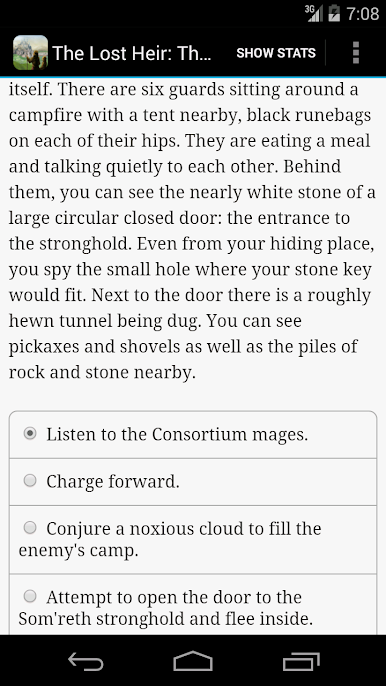Image resolution: width=386 pixels, height=686 pixels.
Task: Go back using system back button
Action: [86, 661]
